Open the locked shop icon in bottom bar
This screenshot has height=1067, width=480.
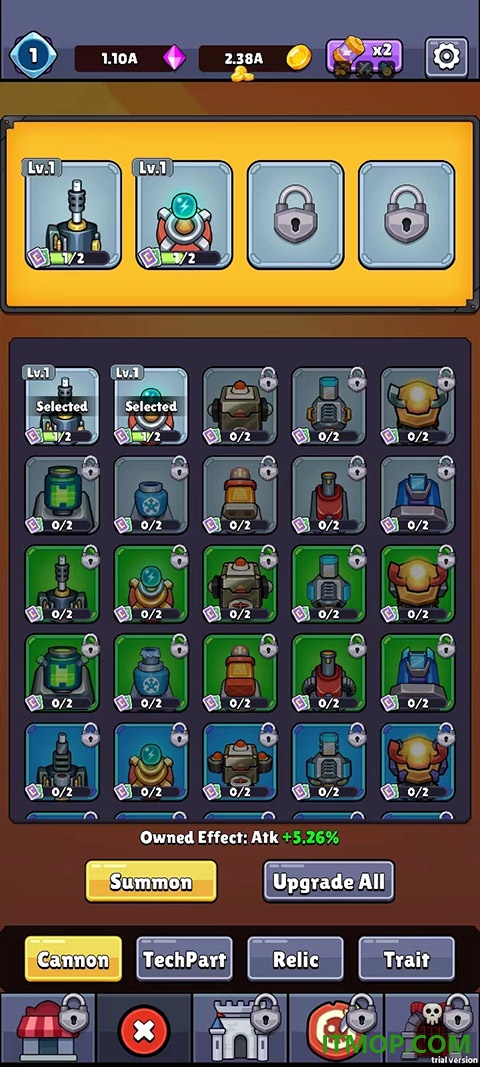[x=48, y=1030]
